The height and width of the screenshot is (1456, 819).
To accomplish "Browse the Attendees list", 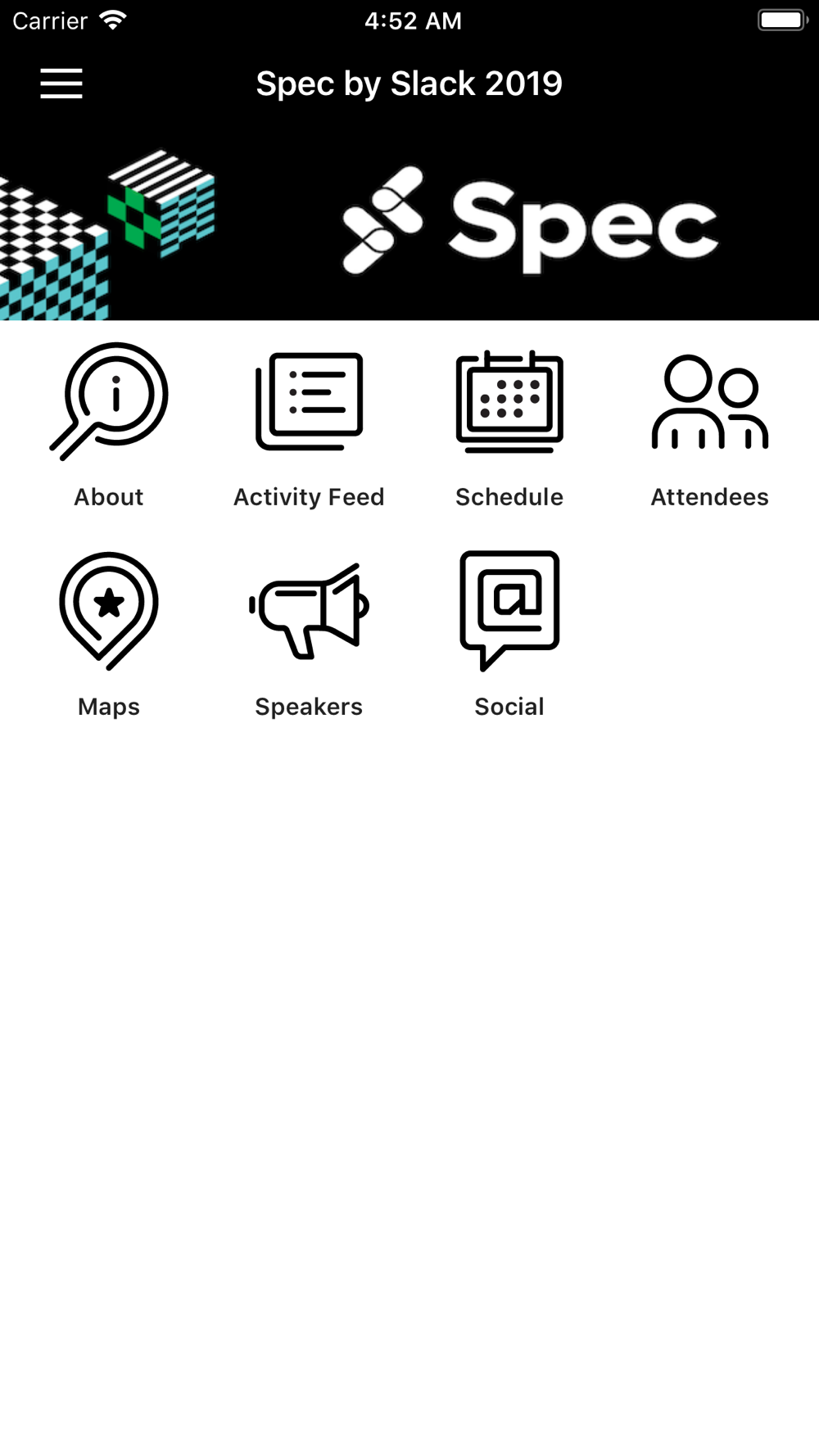I will [710, 426].
